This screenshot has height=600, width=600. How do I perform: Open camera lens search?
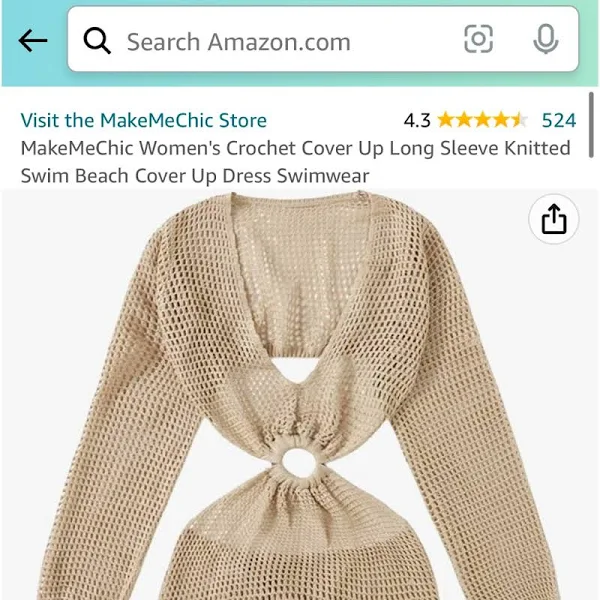click(x=479, y=40)
